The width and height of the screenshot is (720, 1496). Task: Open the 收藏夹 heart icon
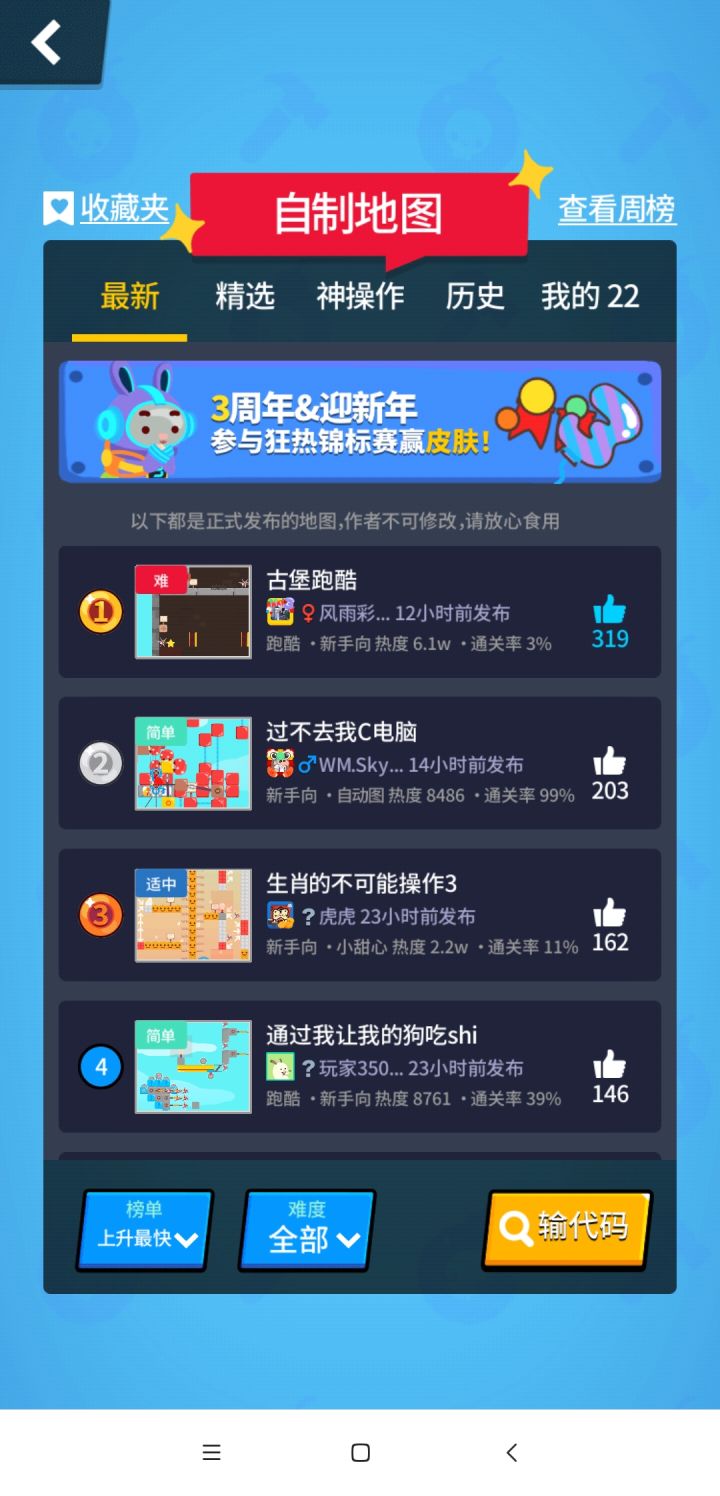(57, 209)
